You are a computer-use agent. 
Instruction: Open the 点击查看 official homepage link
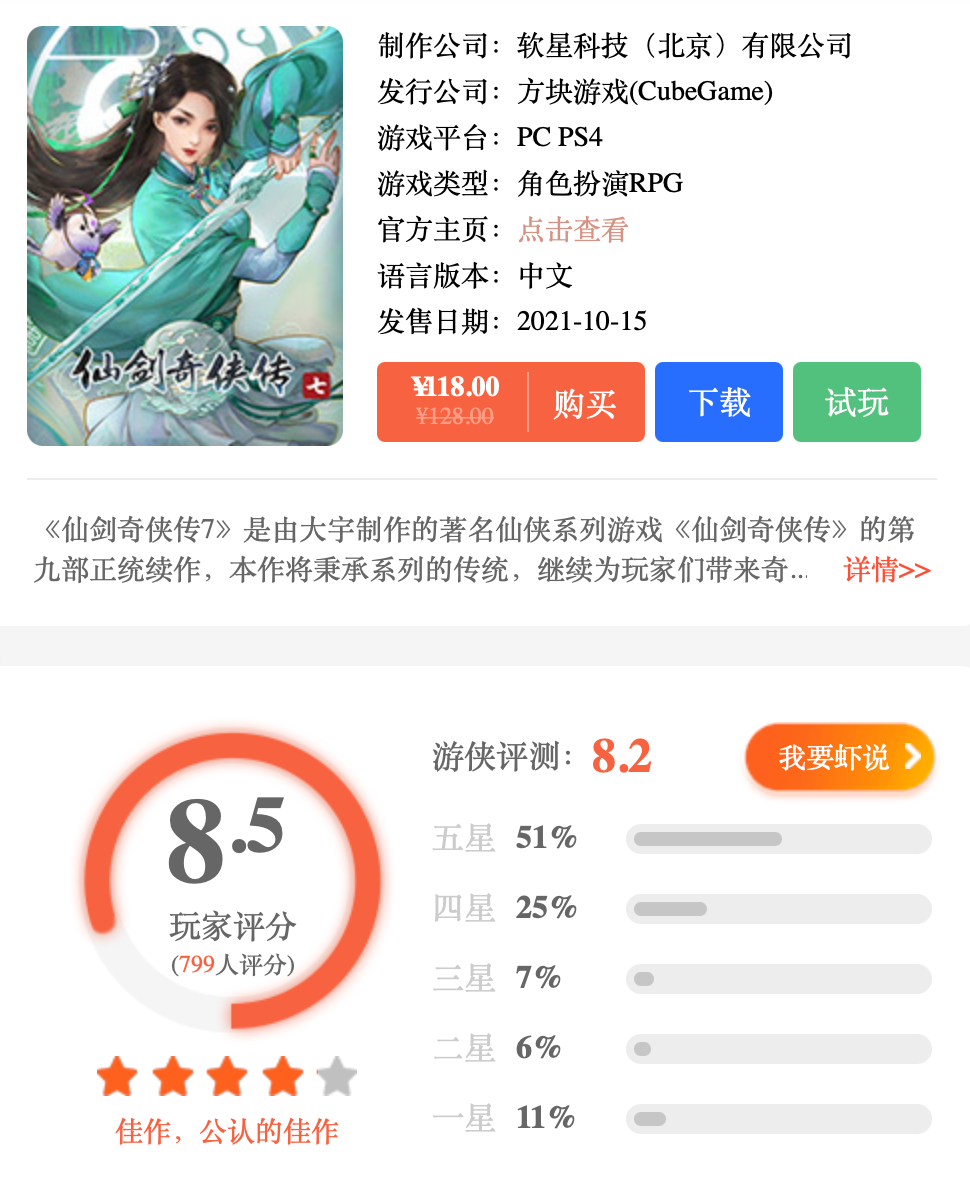tap(573, 230)
